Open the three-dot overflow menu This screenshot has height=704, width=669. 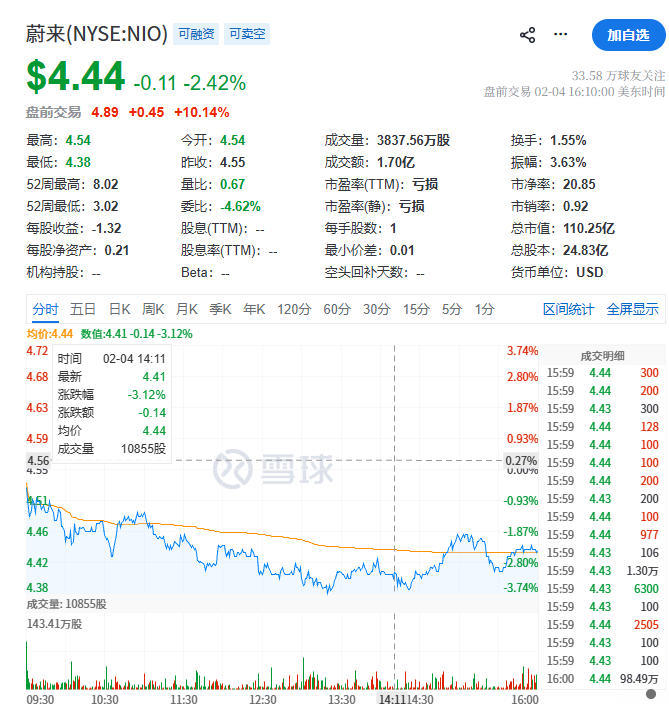[x=560, y=34]
